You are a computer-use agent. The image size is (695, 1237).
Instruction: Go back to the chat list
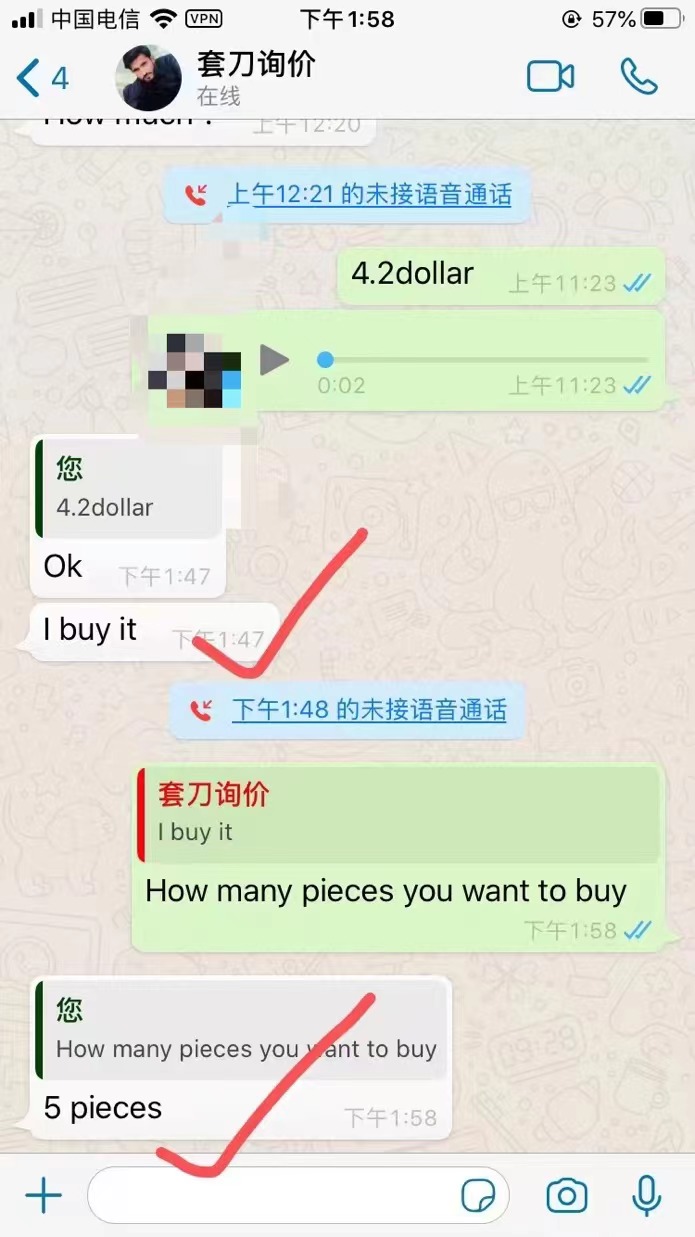tap(40, 78)
